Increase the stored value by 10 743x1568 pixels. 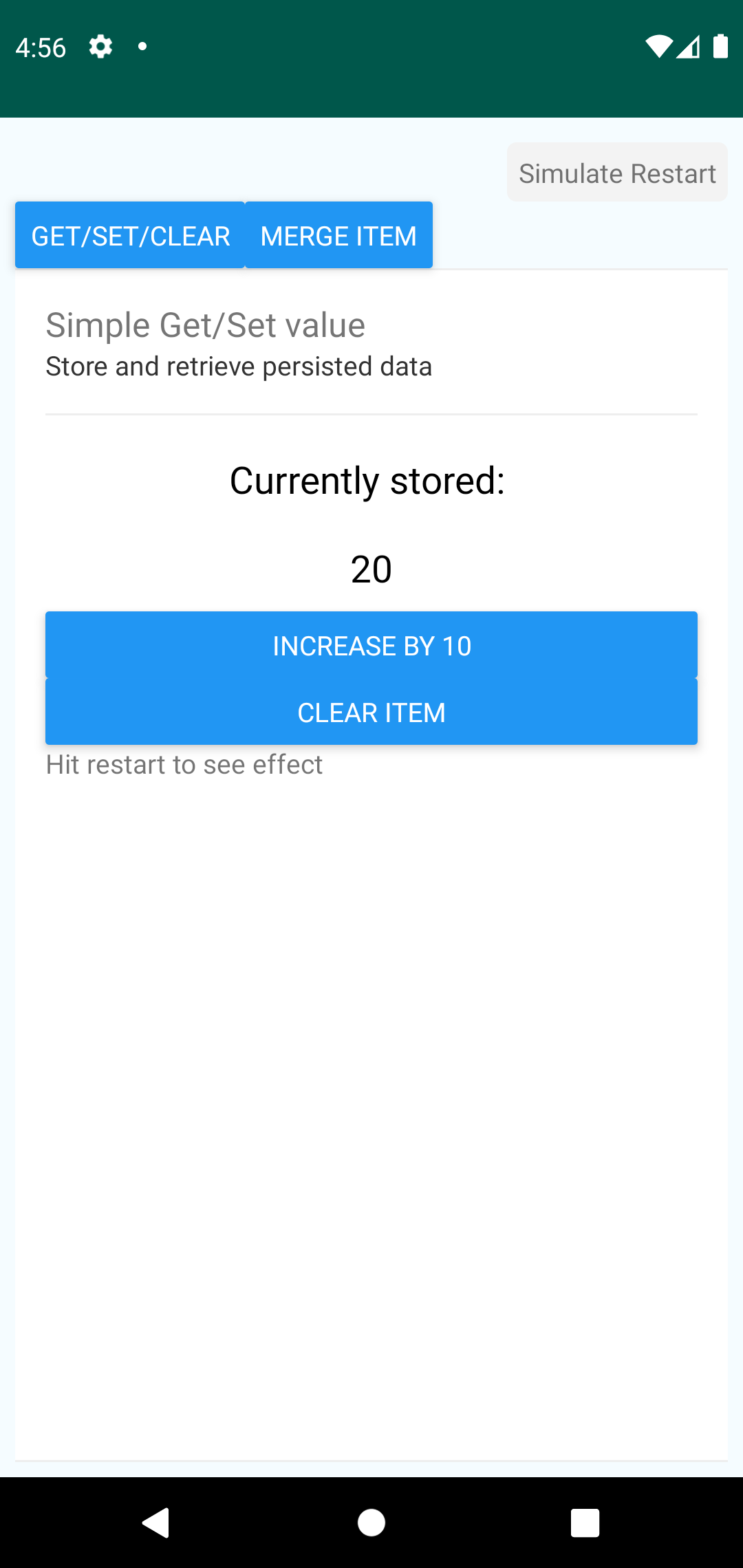click(371, 645)
